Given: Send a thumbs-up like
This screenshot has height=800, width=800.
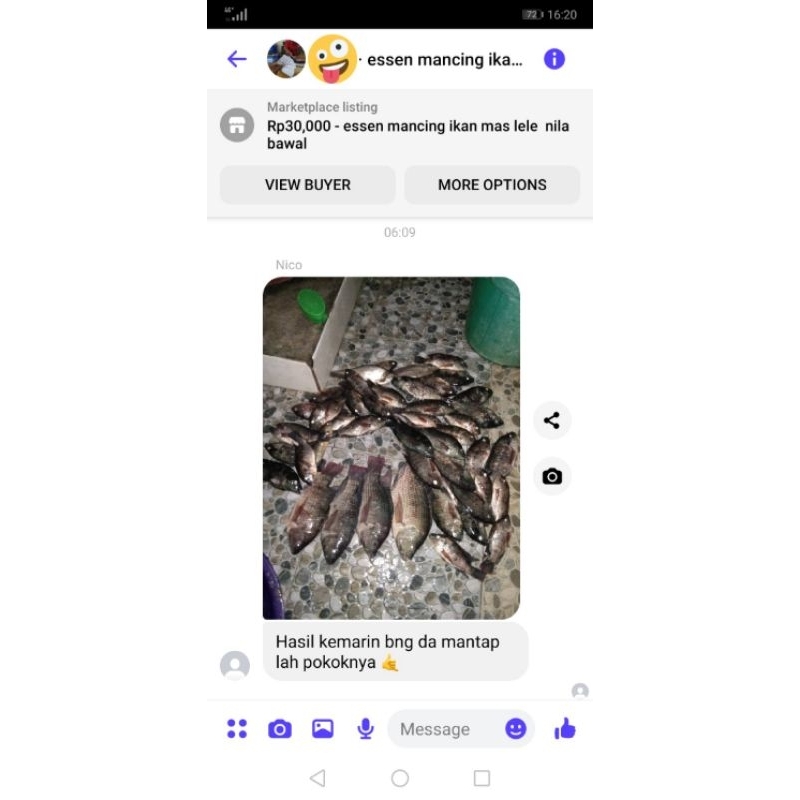Looking at the screenshot, I should pos(565,729).
